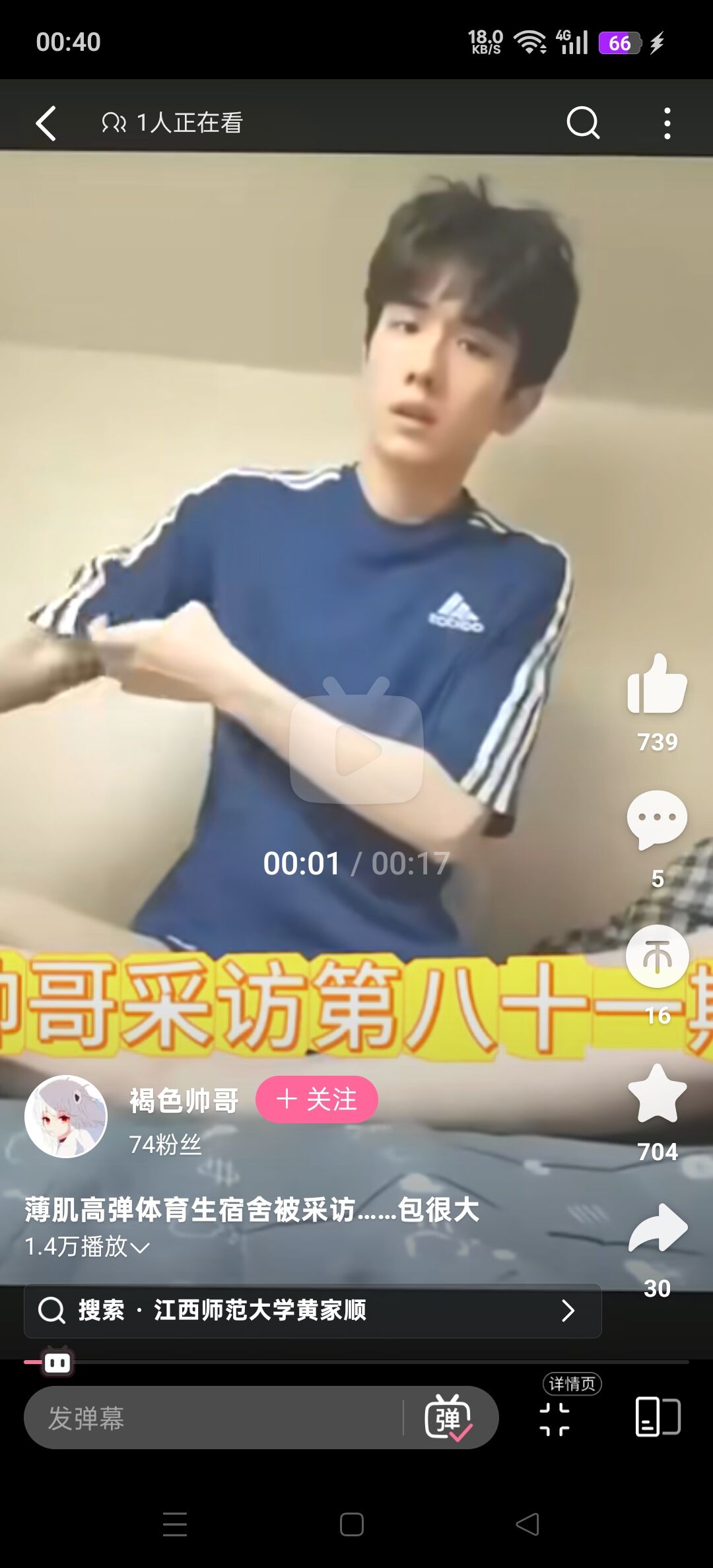Open 褐色帅哥's profile avatar
713x1568 pixels.
(x=66, y=1117)
